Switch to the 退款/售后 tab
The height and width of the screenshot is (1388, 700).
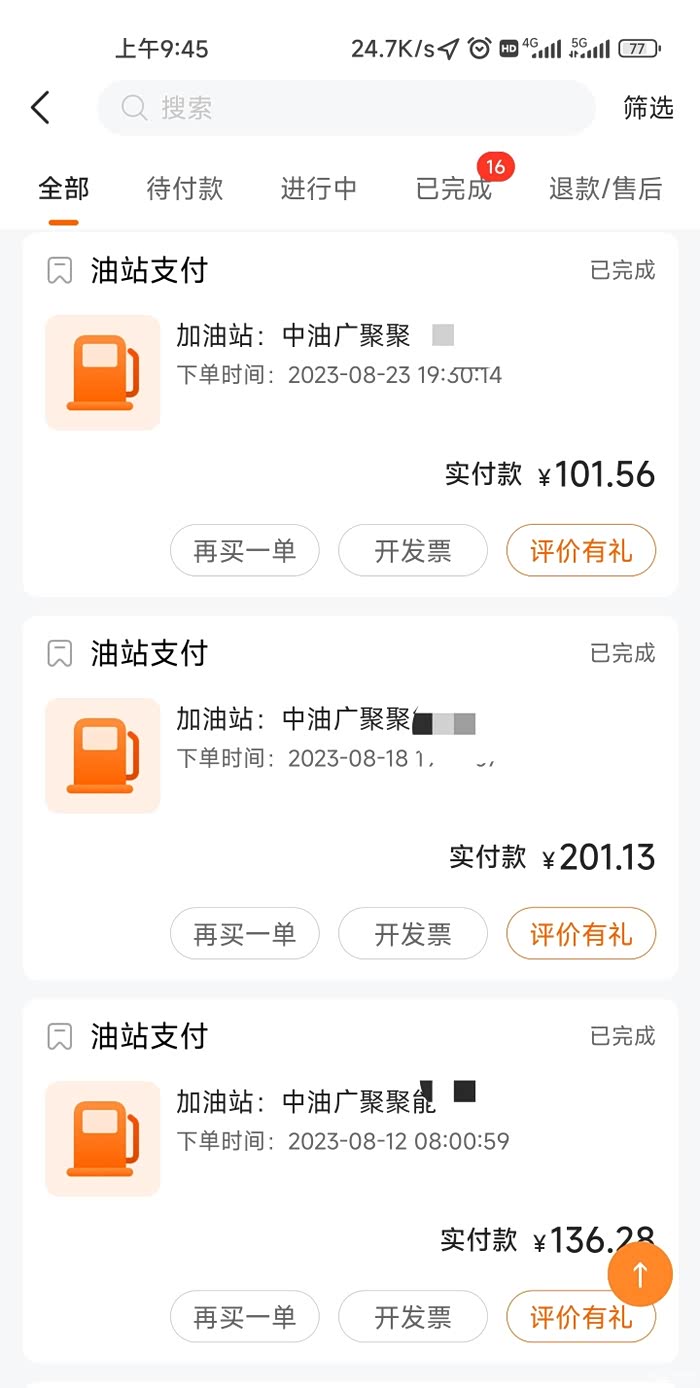[605, 188]
